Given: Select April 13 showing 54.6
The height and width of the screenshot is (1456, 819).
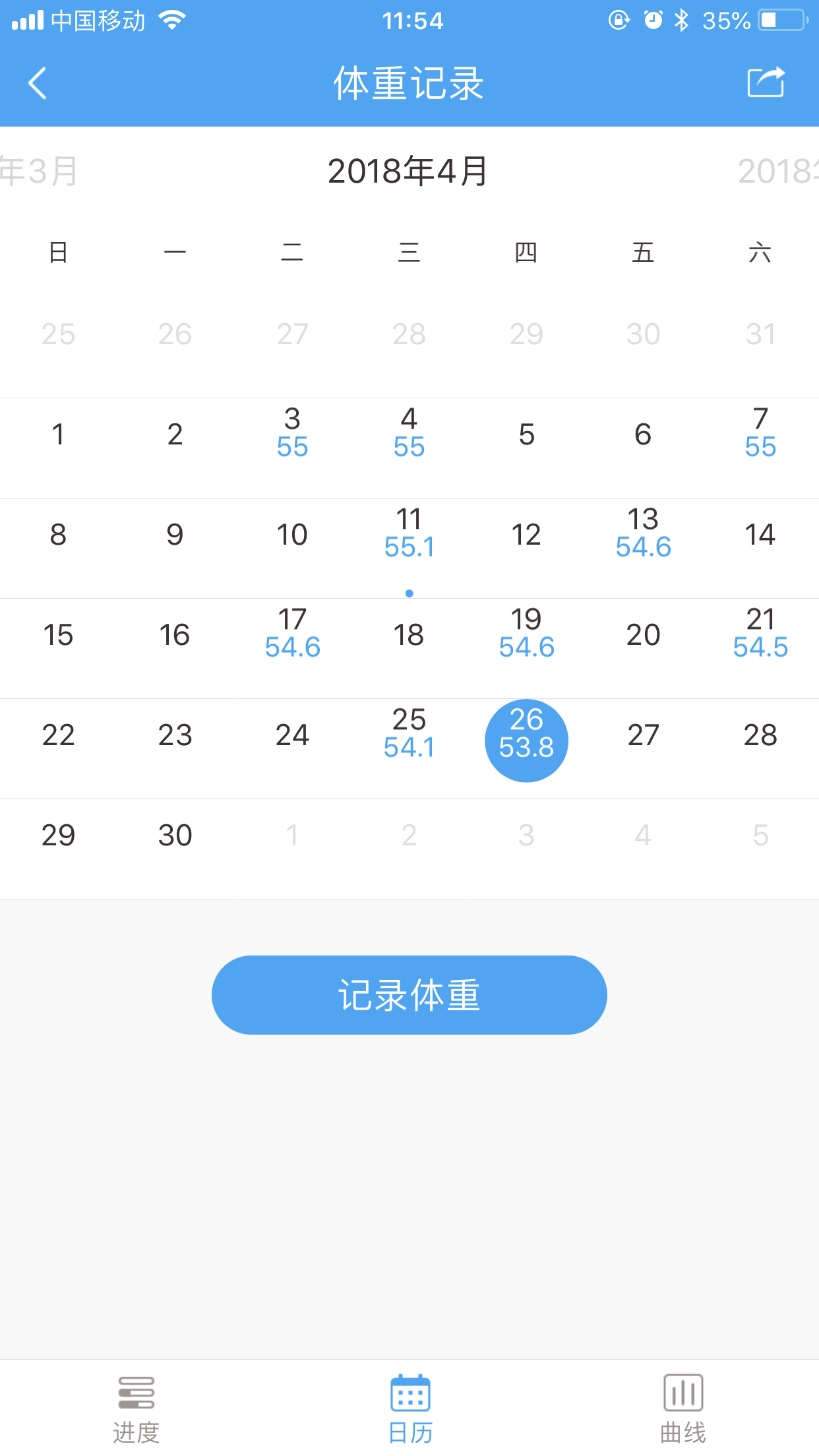Looking at the screenshot, I should click(x=643, y=533).
